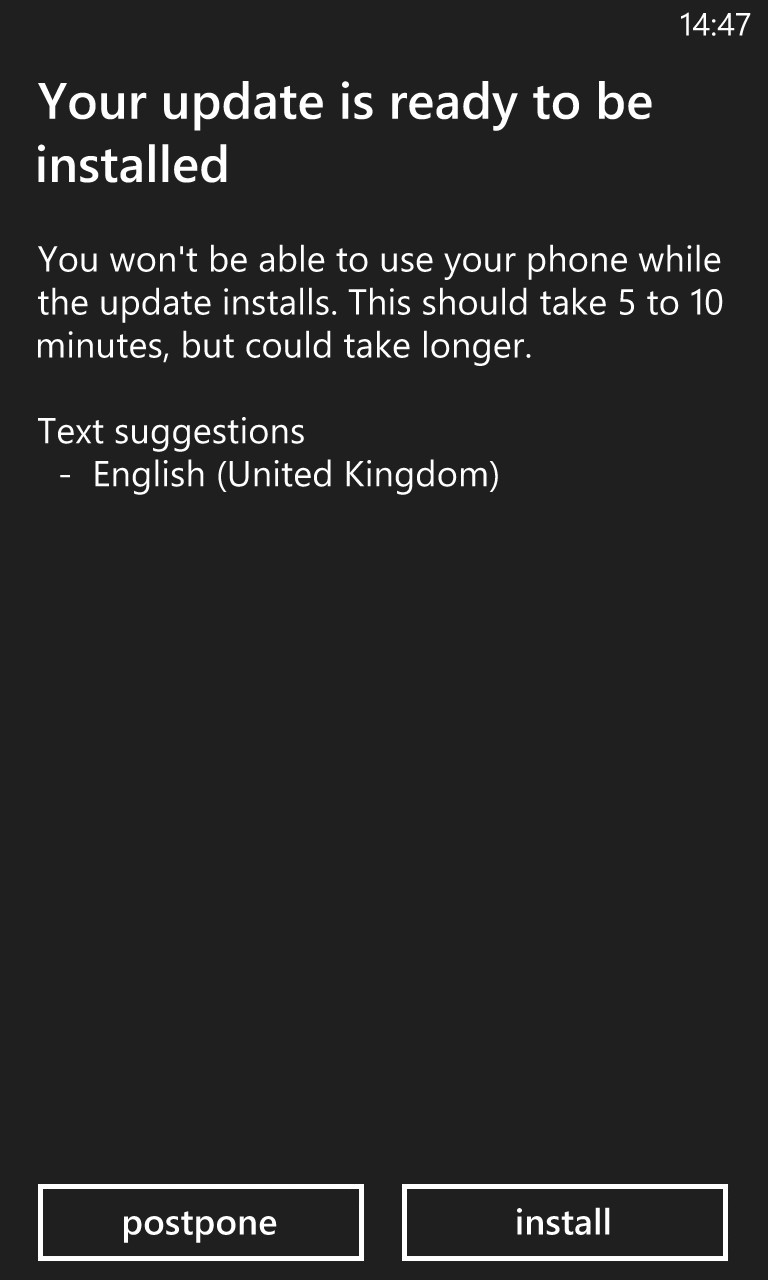Postpone the update installation
The image size is (768, 1280).
[x=200, y=1222]
